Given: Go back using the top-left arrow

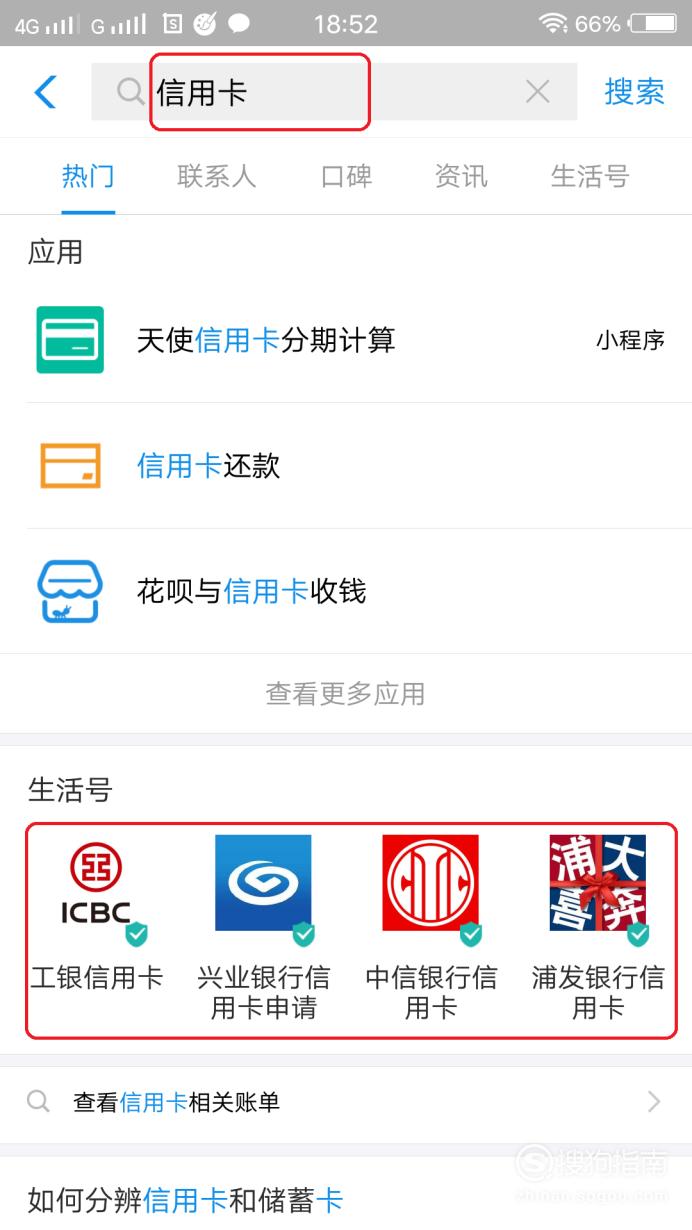Looking at the screenshot, I should point(46,92).
